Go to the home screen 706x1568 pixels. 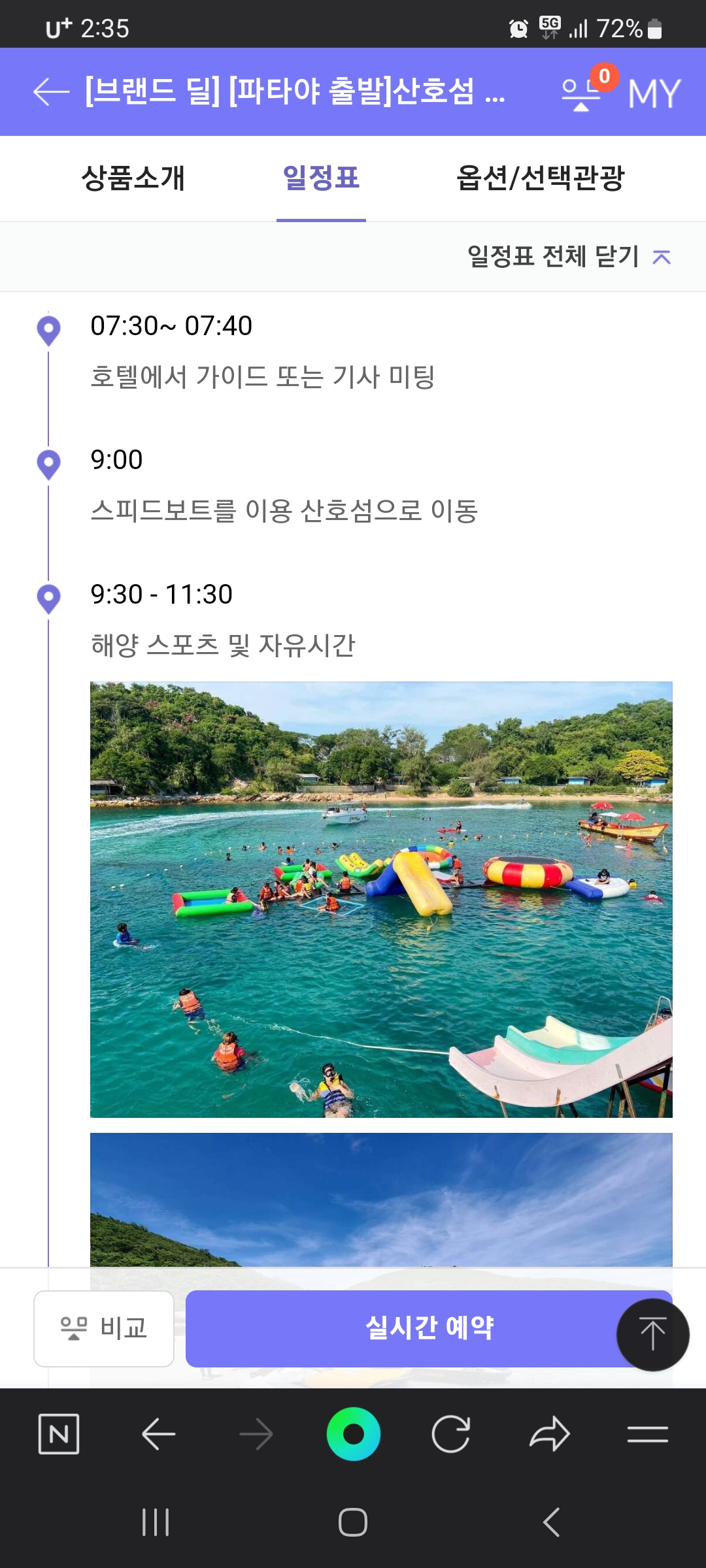pos(353,1522)
